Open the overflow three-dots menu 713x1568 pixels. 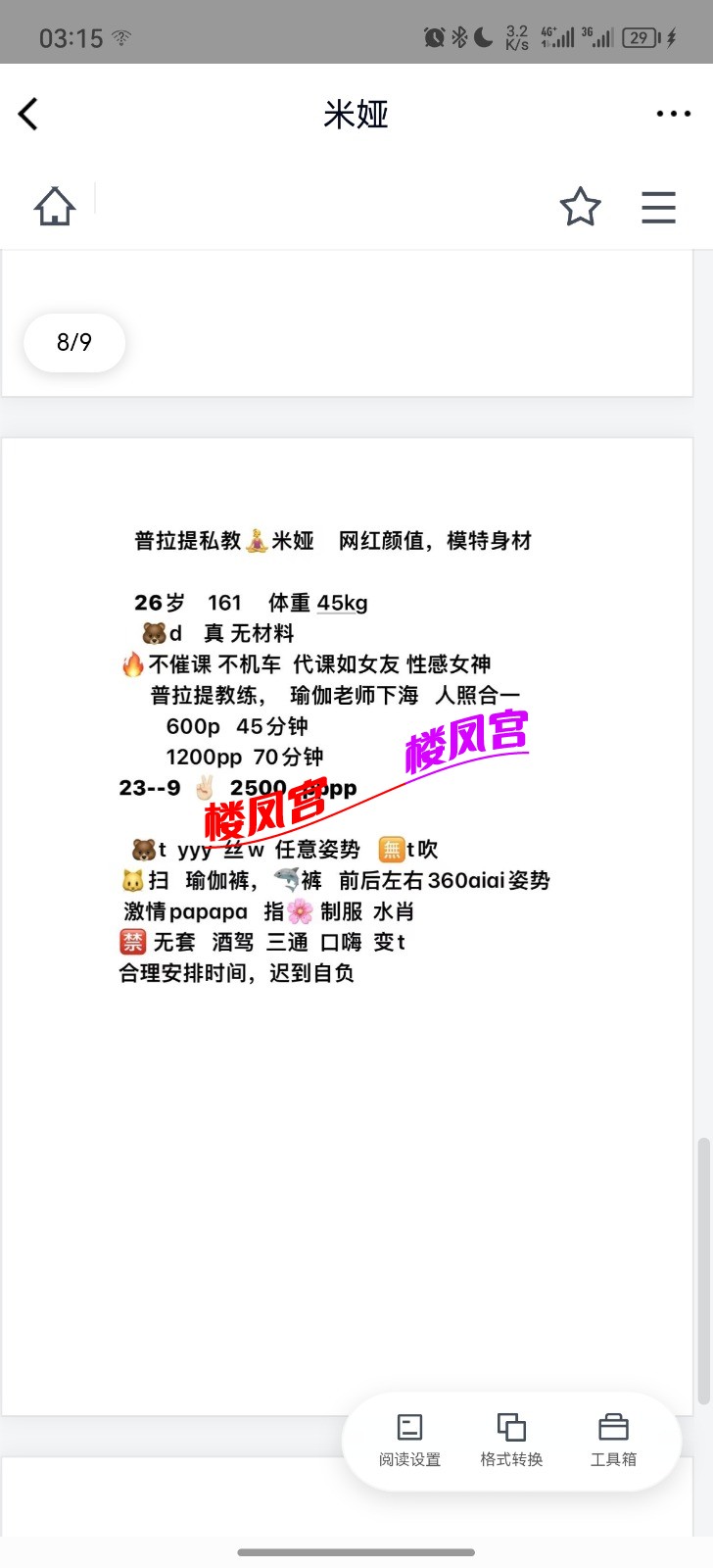(673, 114)
